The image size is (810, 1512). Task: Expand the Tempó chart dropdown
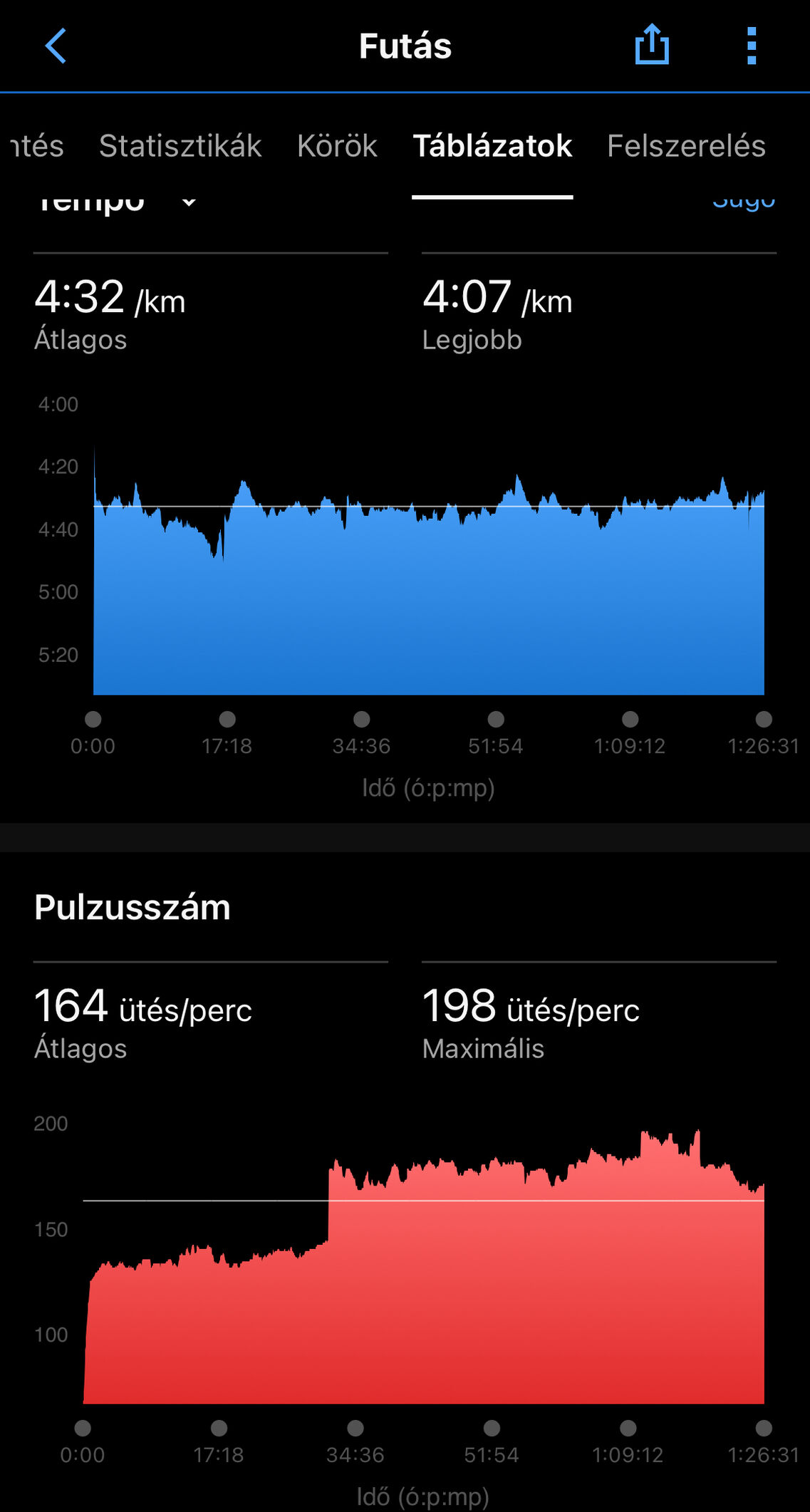pos(188,203)
